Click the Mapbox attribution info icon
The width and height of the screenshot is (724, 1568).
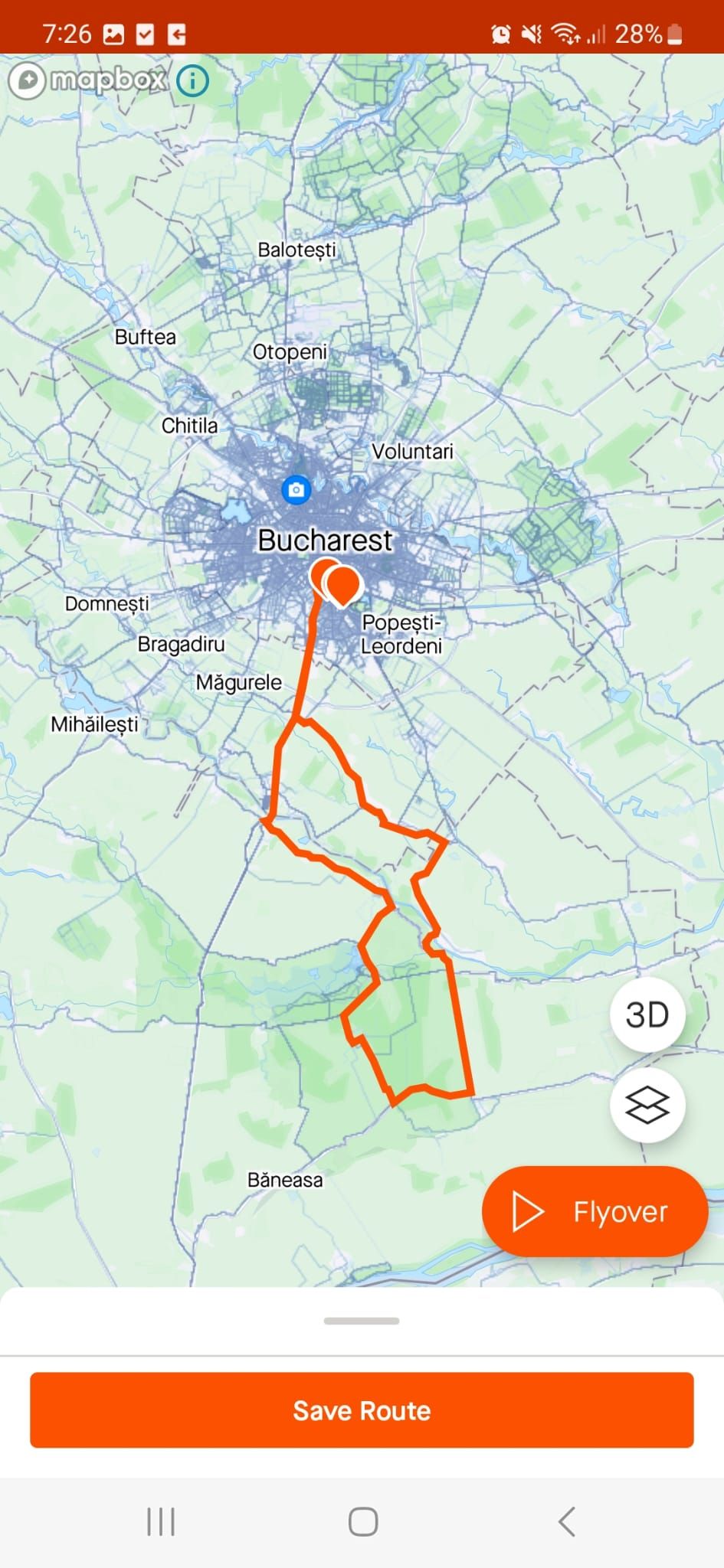191,79
